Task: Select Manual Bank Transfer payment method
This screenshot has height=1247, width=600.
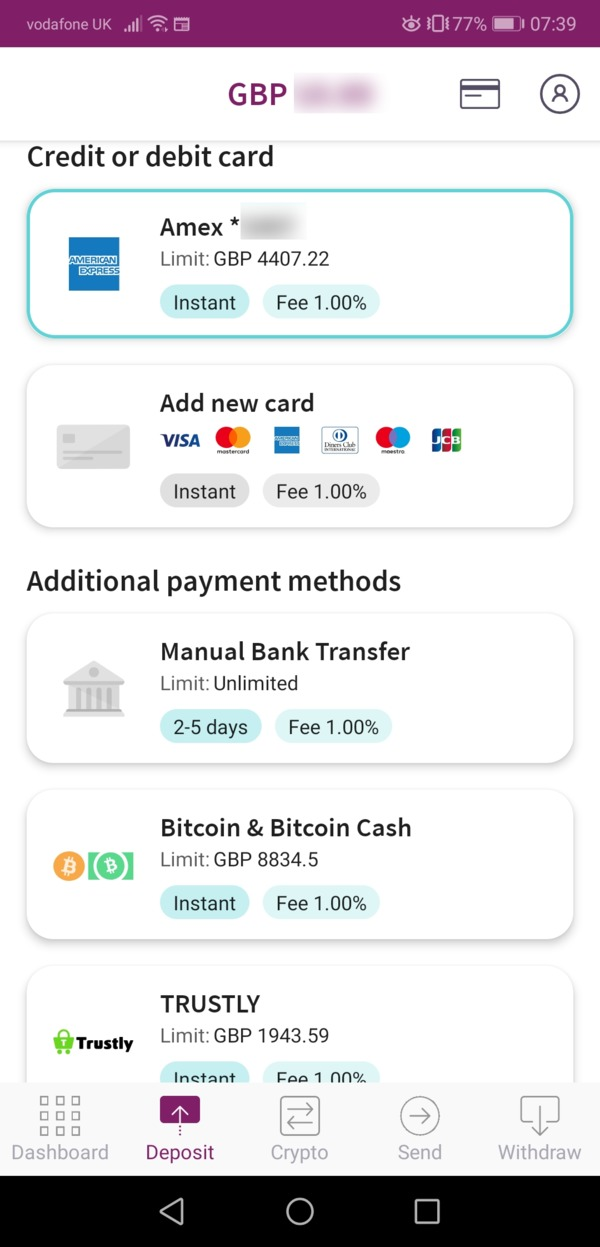Action: pos(300,688)
